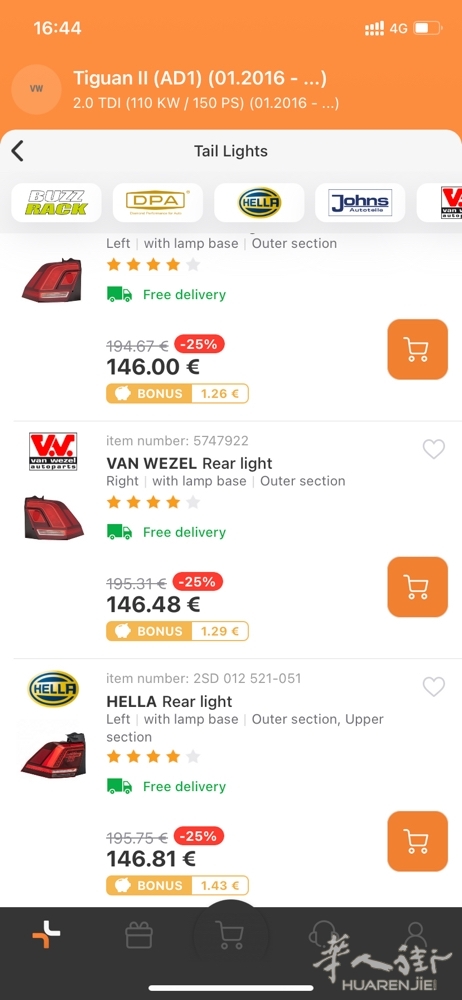Open the Van Wezel rear light product

coord(190,464)
